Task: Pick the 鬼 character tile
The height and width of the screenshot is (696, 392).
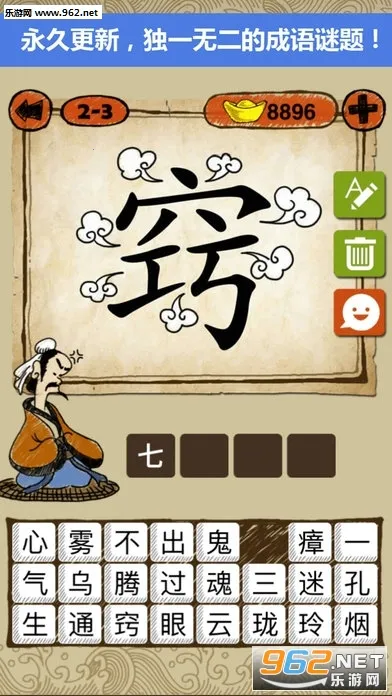Action: click(x=218, y=542)
